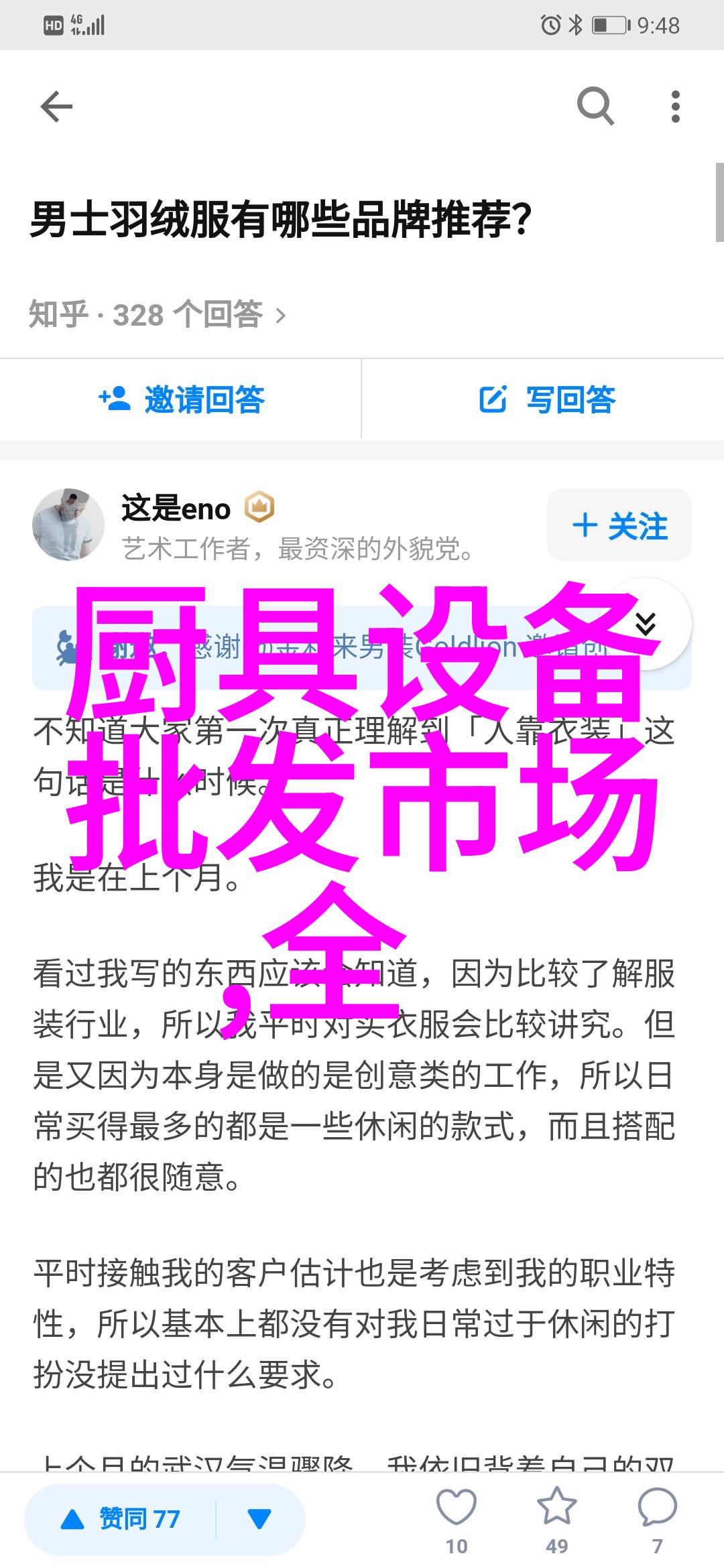
Task: Tap 写回答 to write an answer
Action: tap(546, 399)
